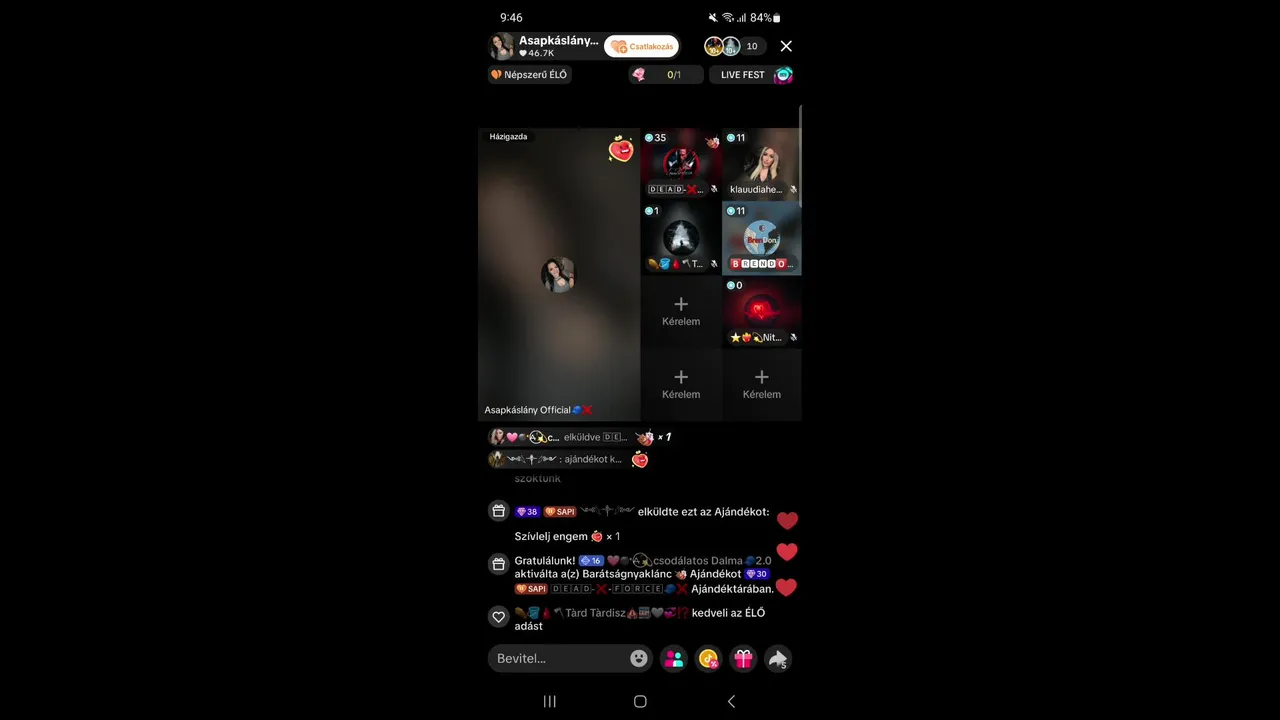Open the yellow coin rewards icon
This screenshot has height=720, width=1280.
(x=709, y=658)
